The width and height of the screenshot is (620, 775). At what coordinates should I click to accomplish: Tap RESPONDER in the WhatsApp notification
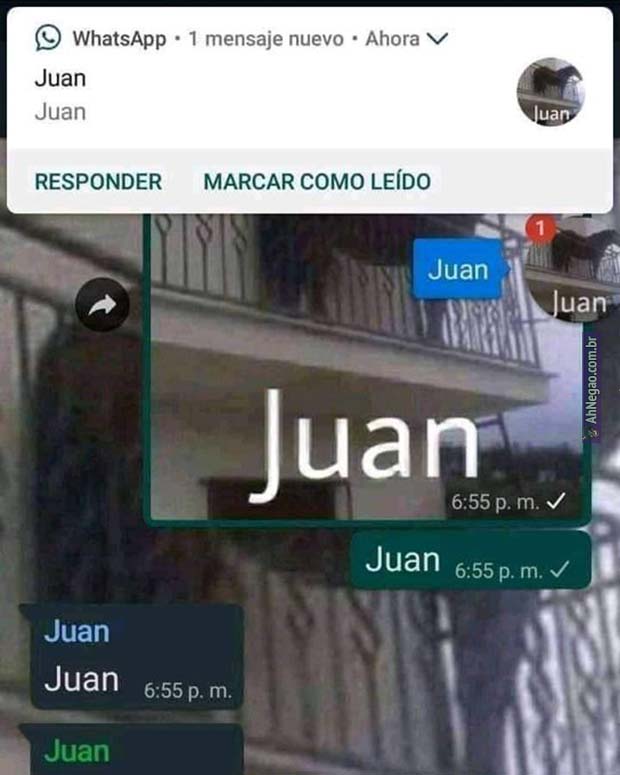coord(98,182)
